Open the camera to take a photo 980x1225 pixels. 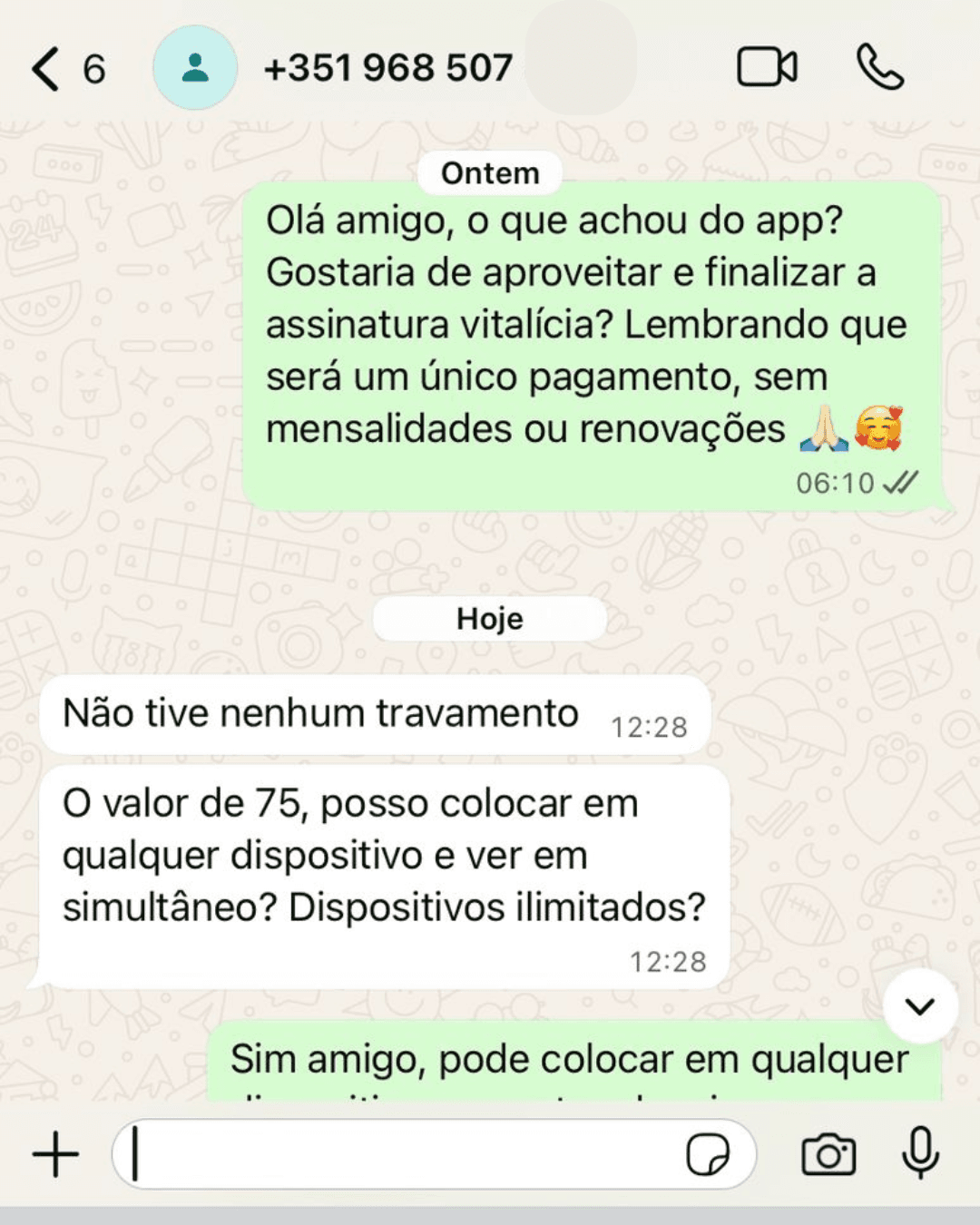click(x=828, y=1154)
